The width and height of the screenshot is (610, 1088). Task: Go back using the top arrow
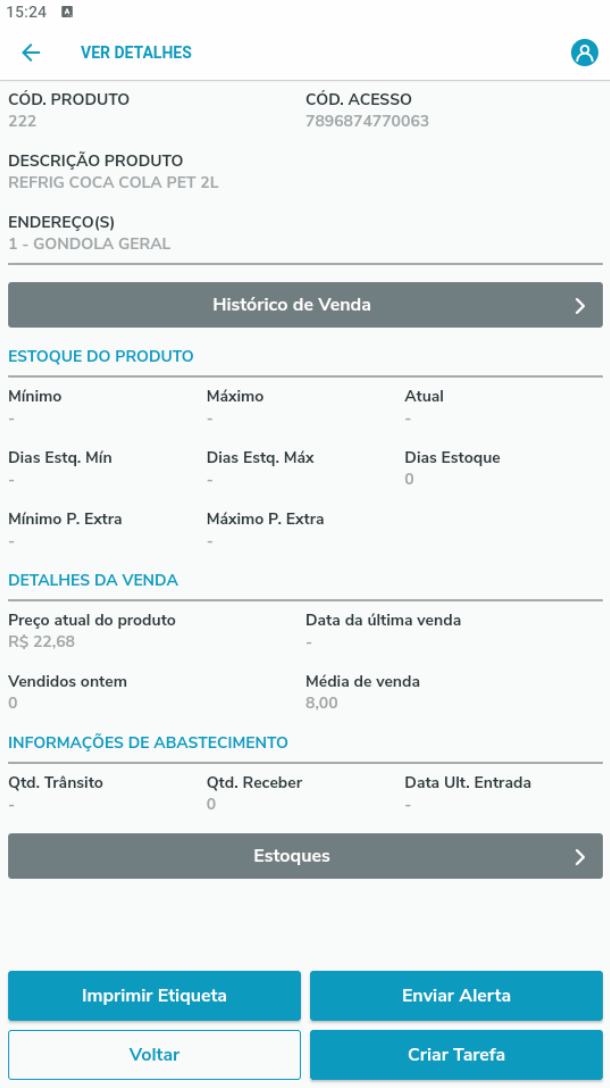tap(31, 53)
